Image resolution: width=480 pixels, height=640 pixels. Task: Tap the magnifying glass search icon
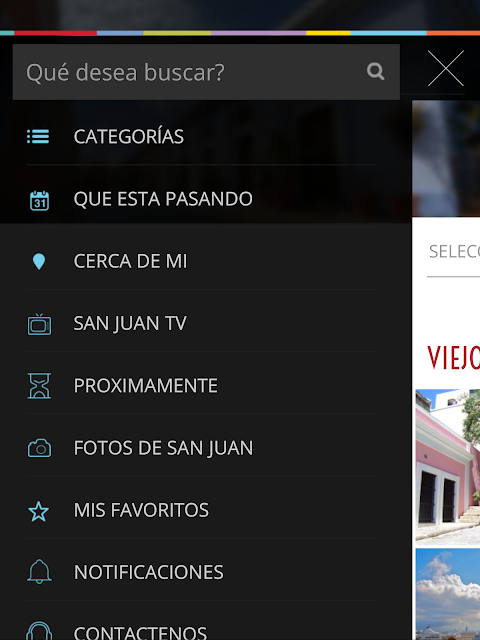(376, 71)
